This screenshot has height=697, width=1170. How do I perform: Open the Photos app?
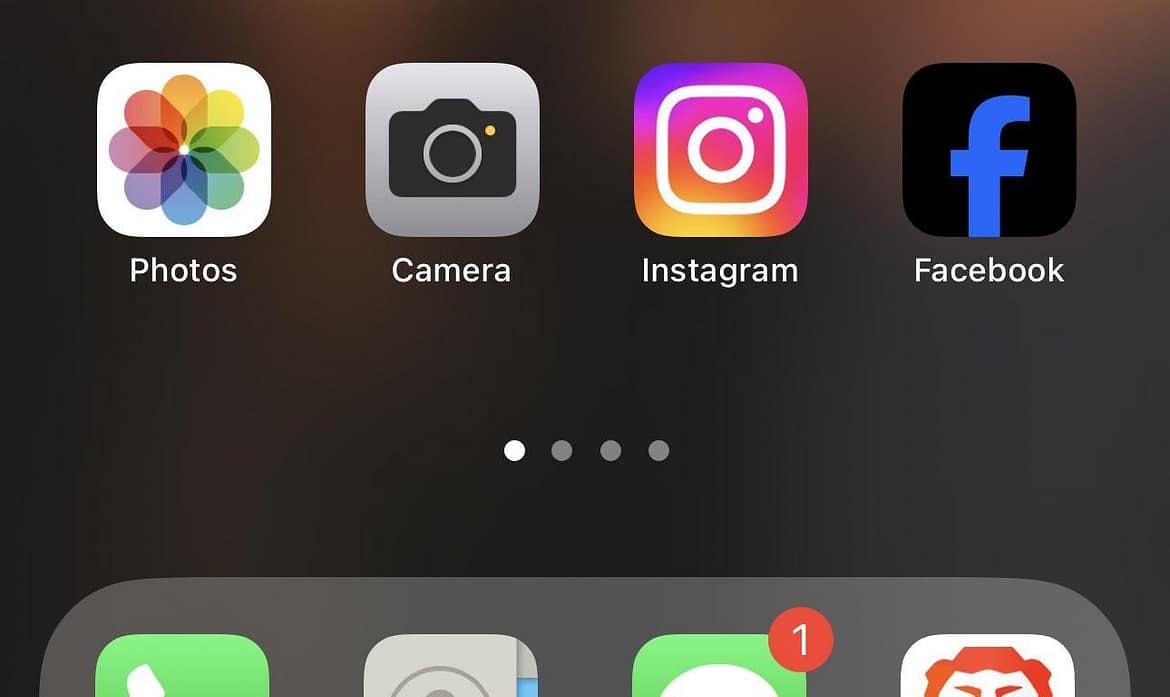[183, 150]
